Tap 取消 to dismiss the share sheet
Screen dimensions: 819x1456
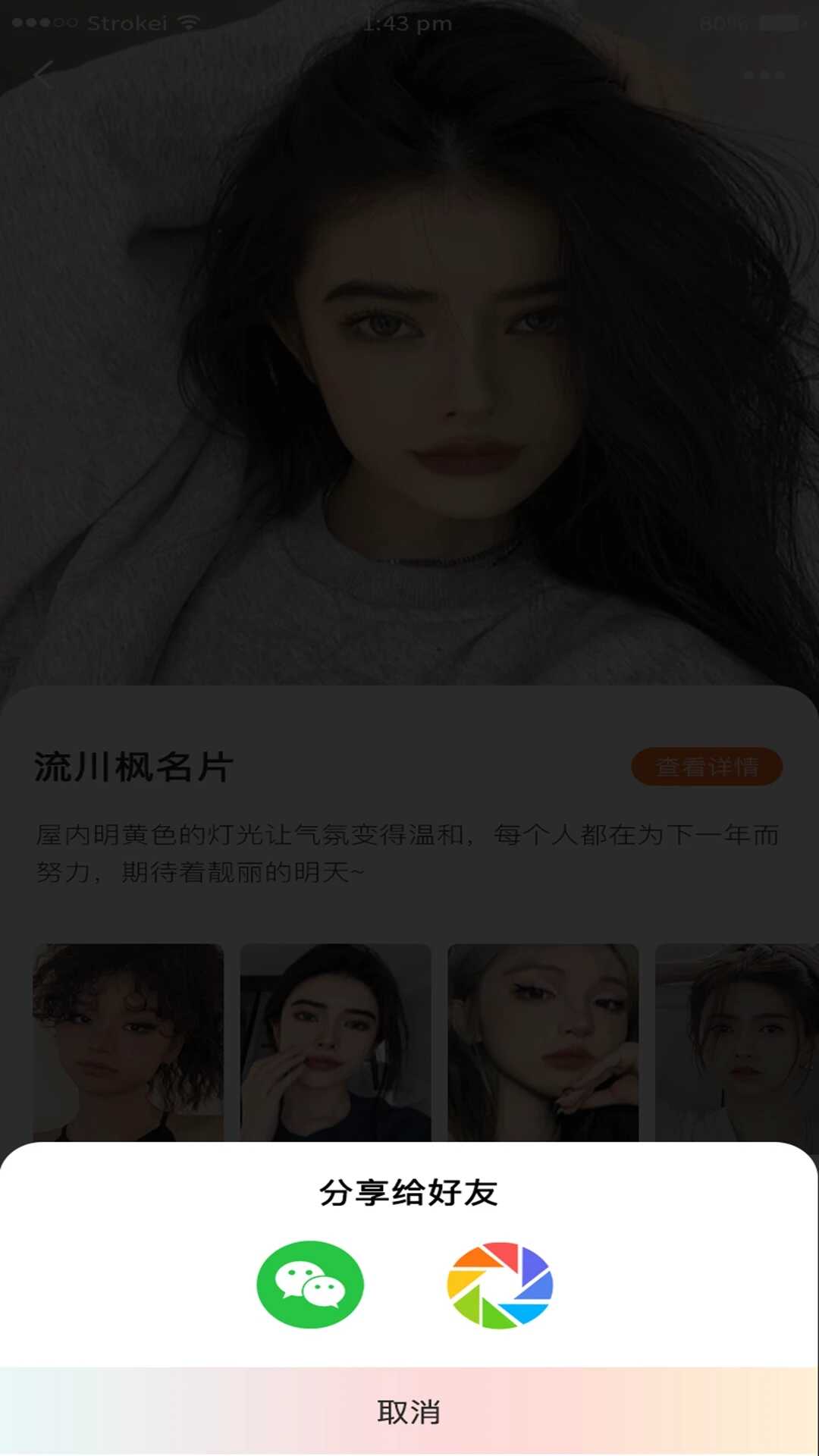pyautogui.click(x=409, y=1409)
